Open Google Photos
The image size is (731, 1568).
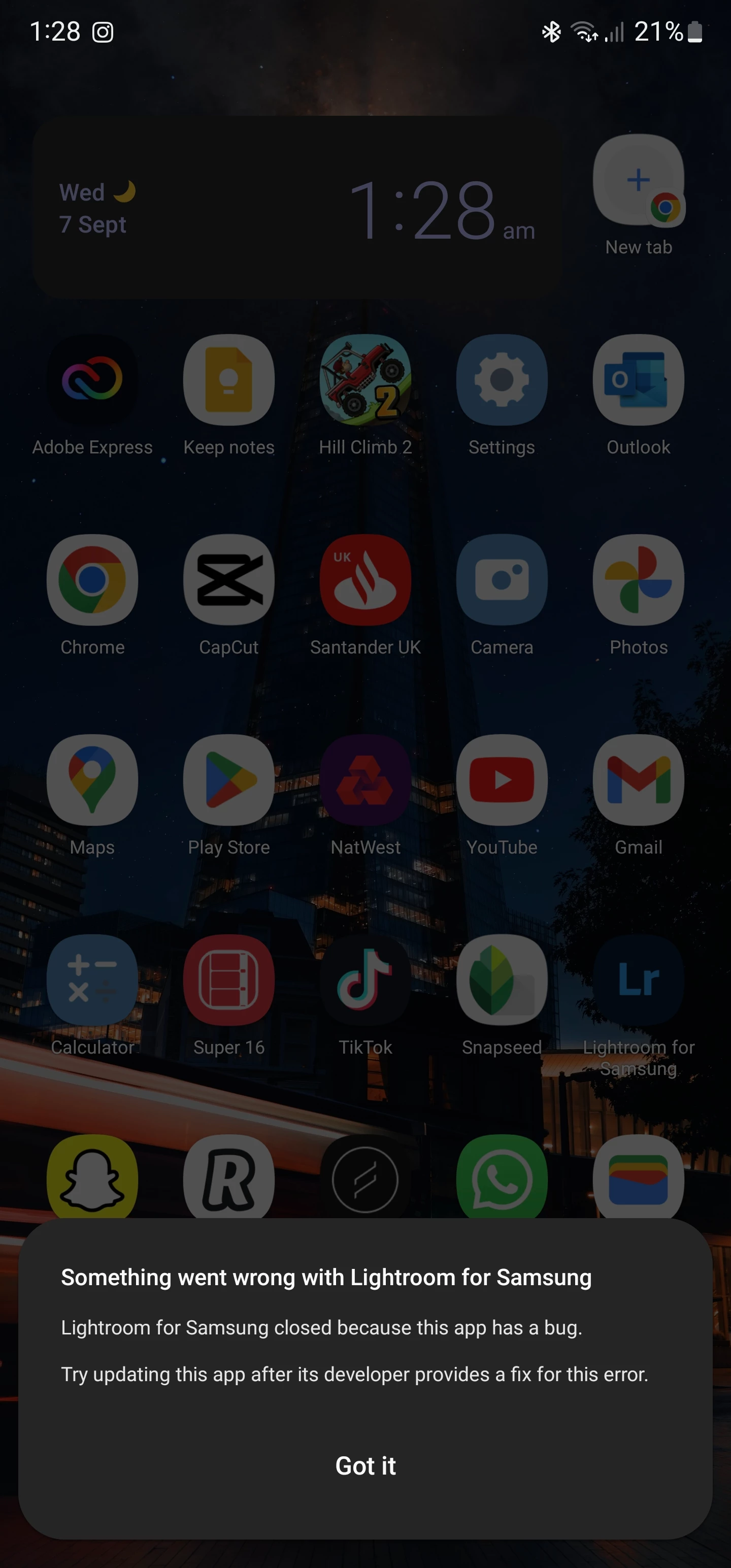pos(638,579)
